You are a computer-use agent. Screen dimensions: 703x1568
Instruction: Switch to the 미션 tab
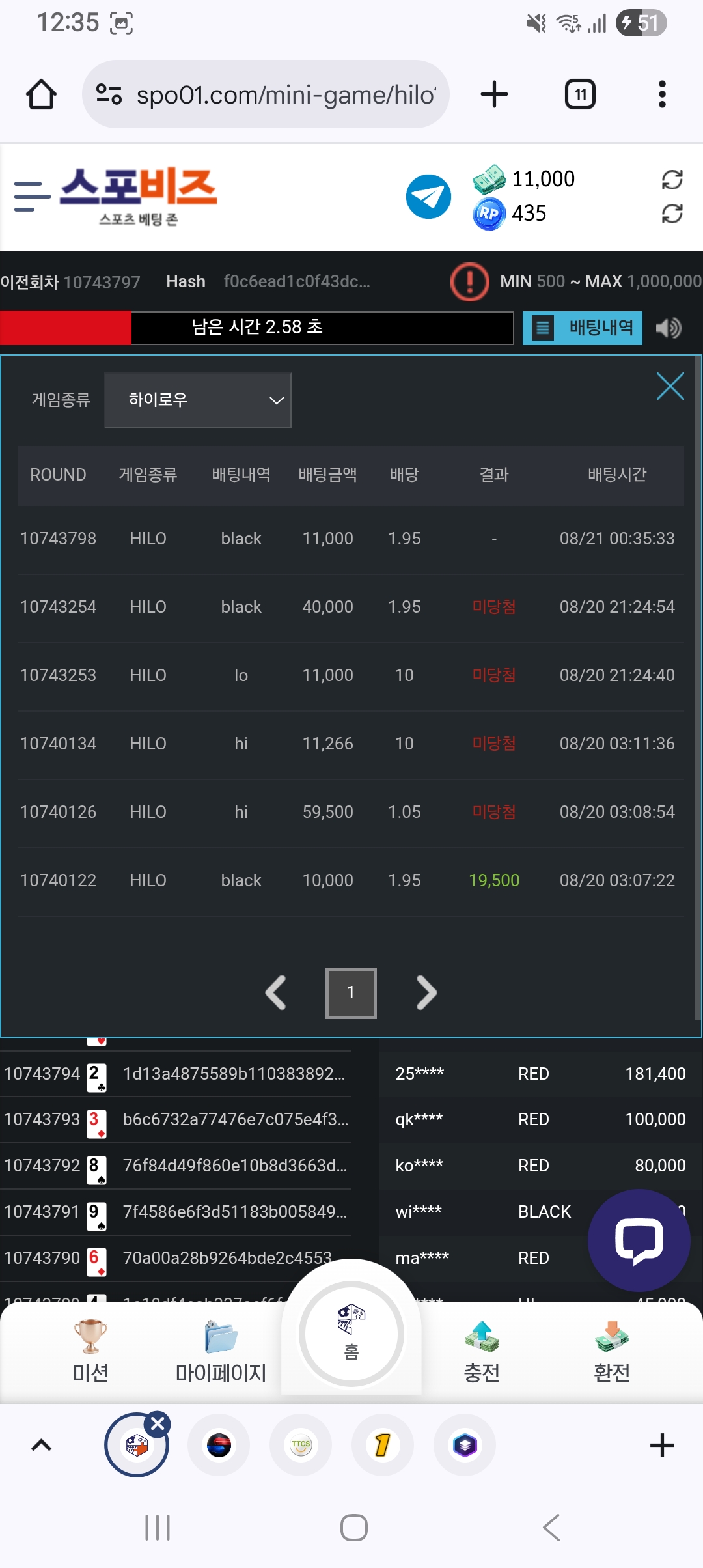[90, 1351]
